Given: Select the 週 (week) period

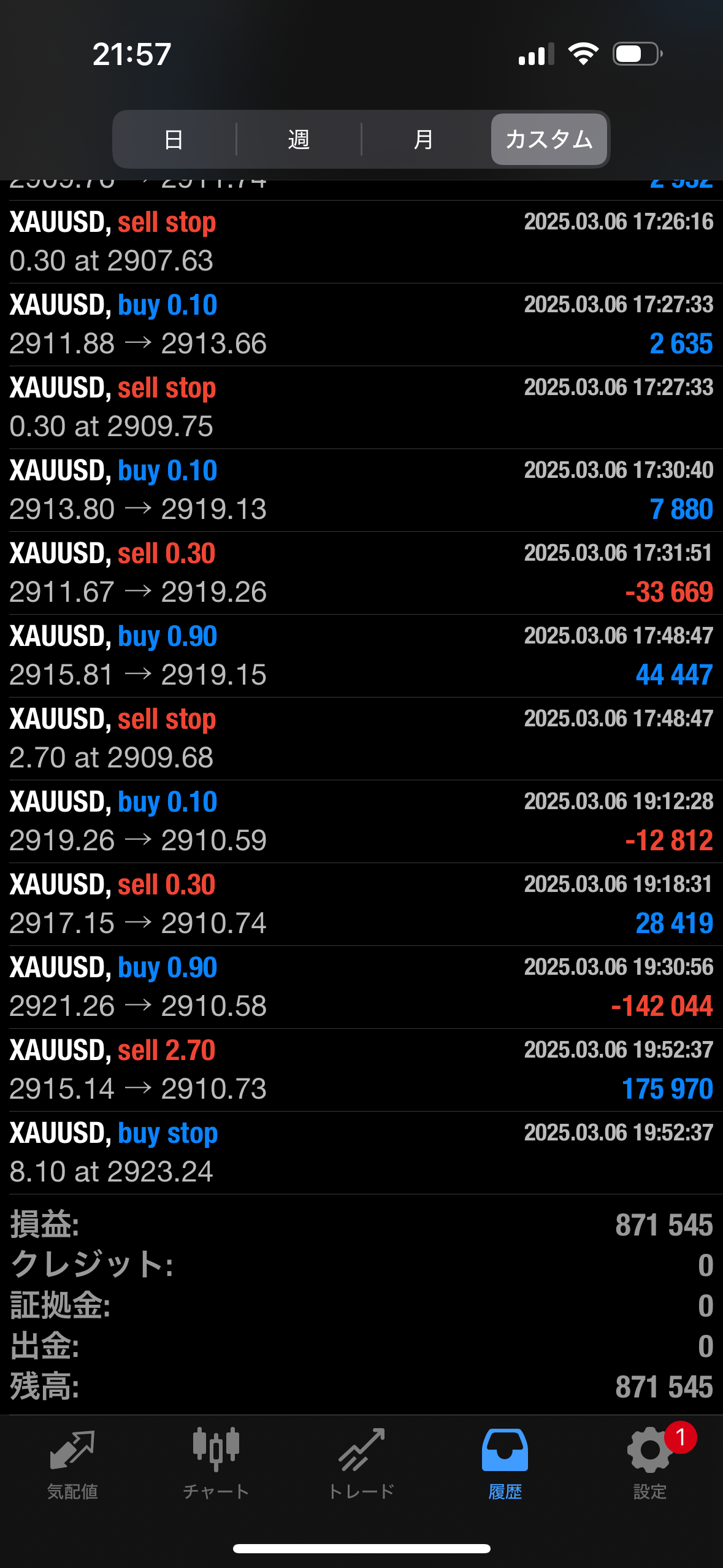Looking at the screenshot, I should 299,140.
